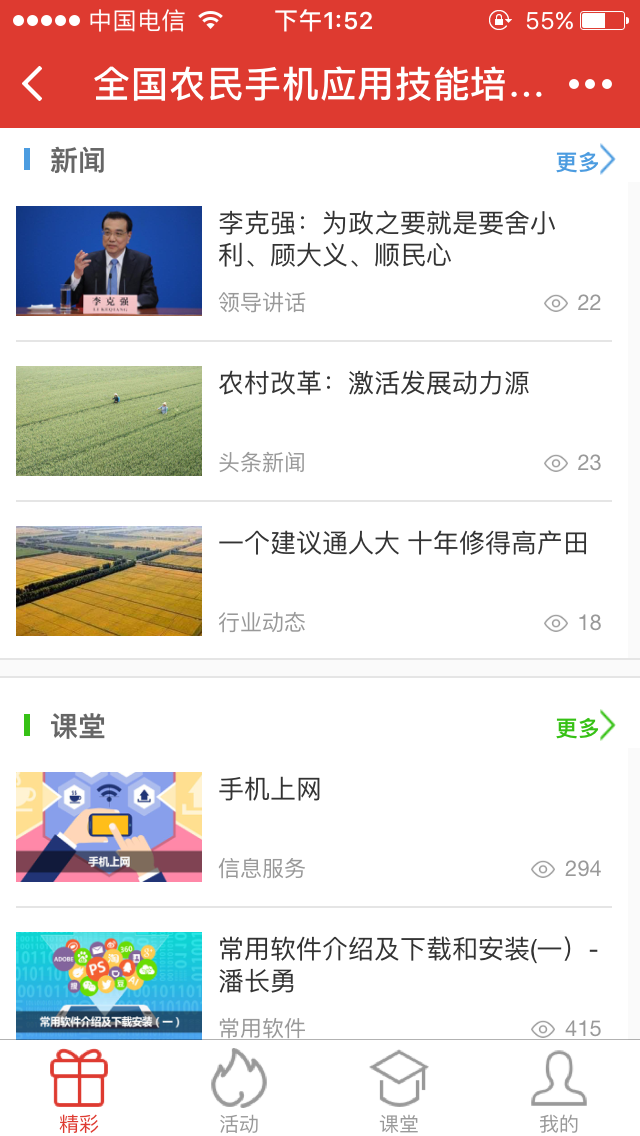
Task: Open 常用软件介绍及下载和安装(一) course
Action: pyautogui.click(x=408, y=965)
